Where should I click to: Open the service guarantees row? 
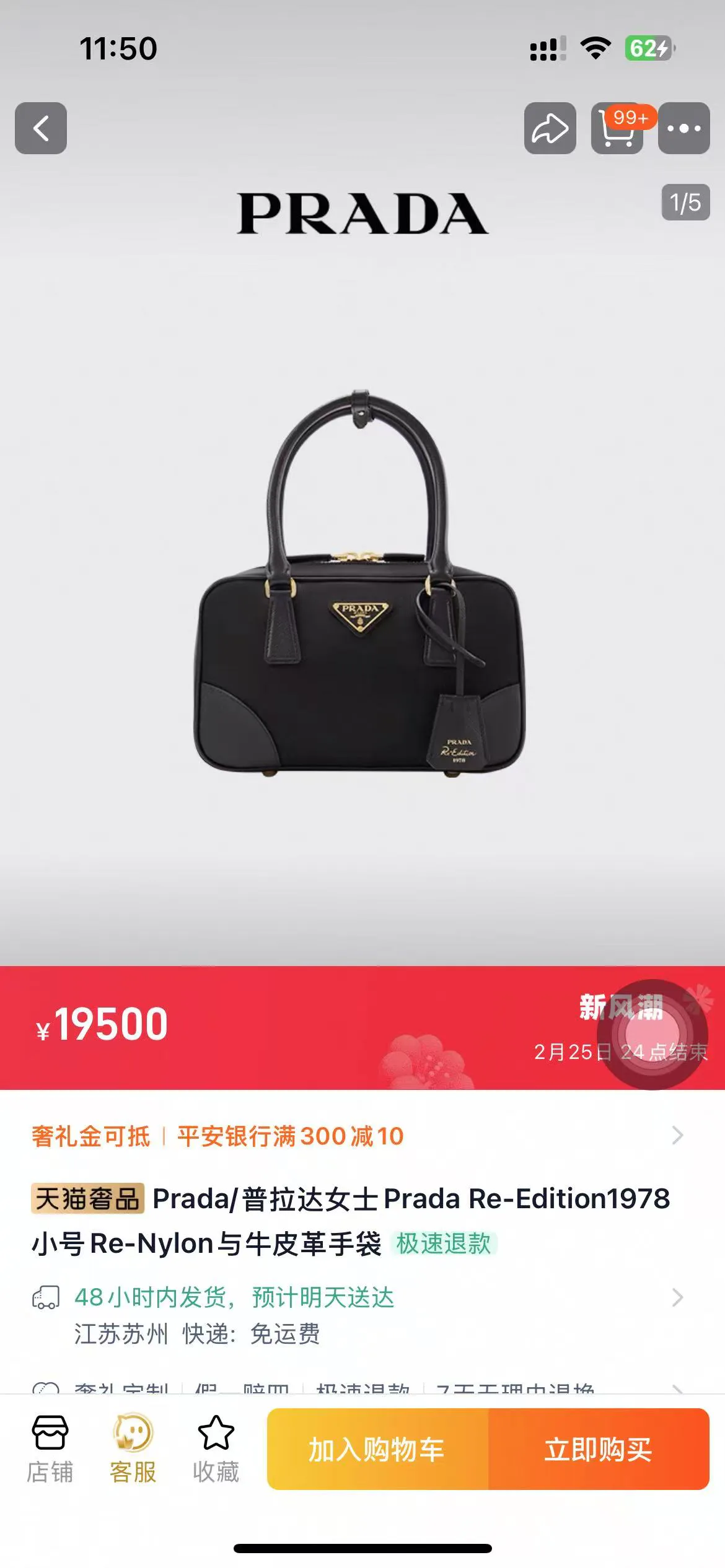[x=362, y=1387]
